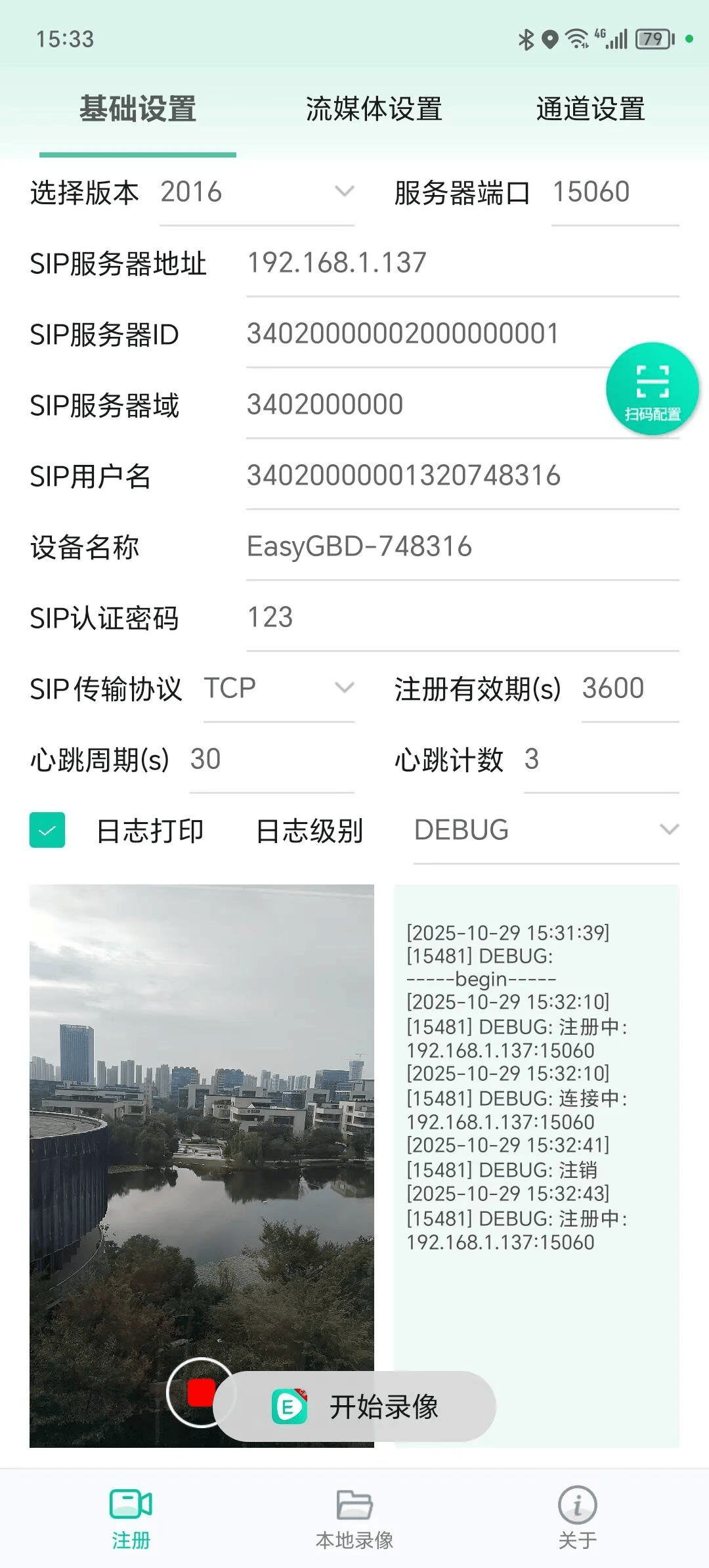Edit the SIP用户名 field
This screenshot has height=1568, width=709.
pyautogui.click(x=462, y=476)
